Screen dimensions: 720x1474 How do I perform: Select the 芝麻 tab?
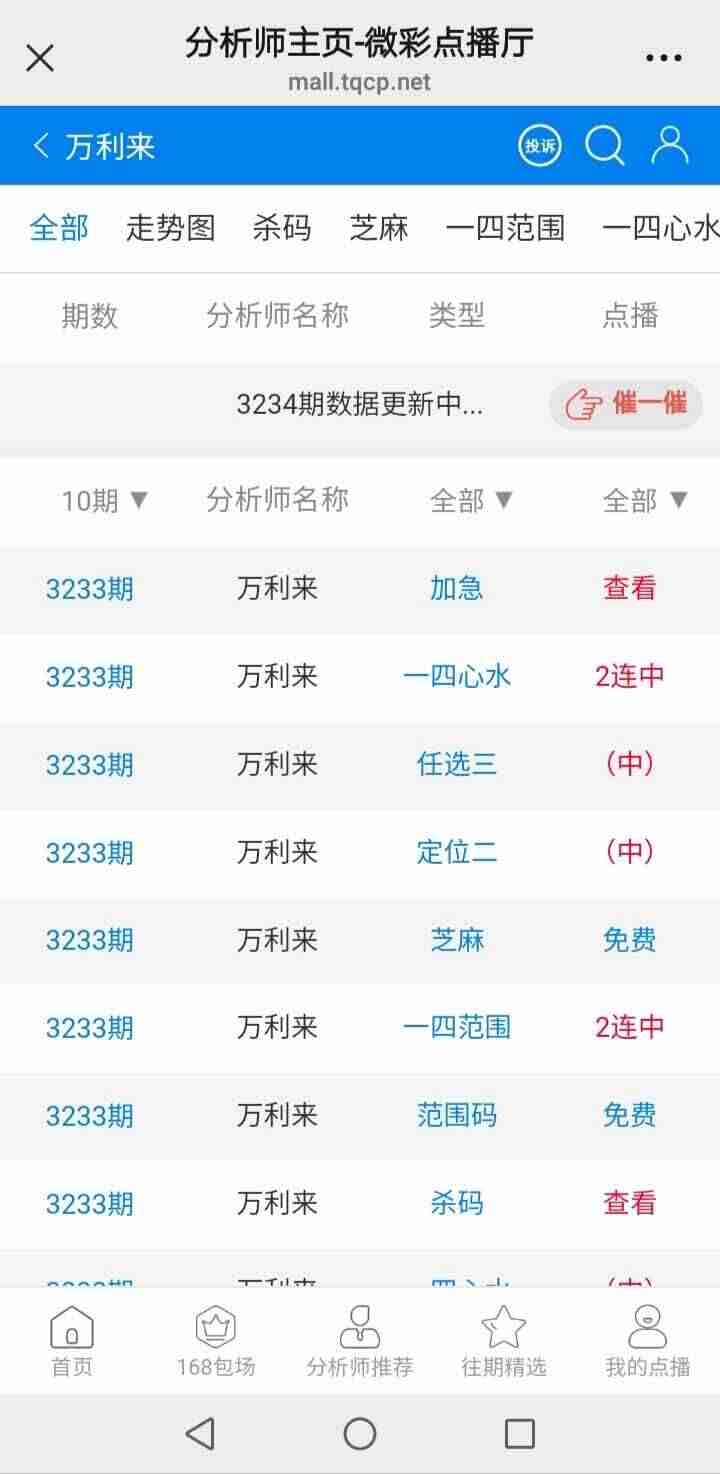coord(381,228)
